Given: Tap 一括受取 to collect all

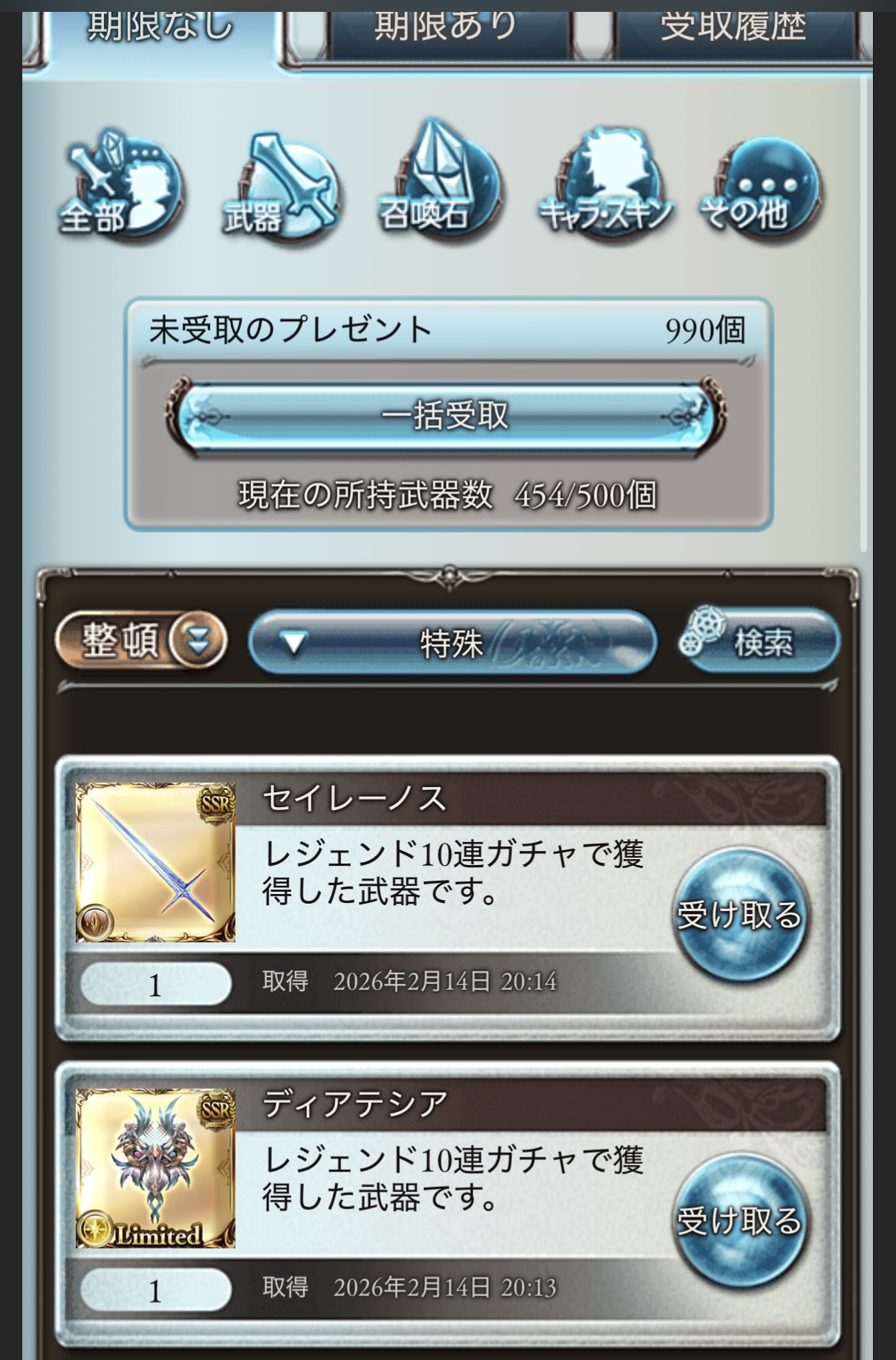Looking at the screenshot, I should [x=446, y=415].
